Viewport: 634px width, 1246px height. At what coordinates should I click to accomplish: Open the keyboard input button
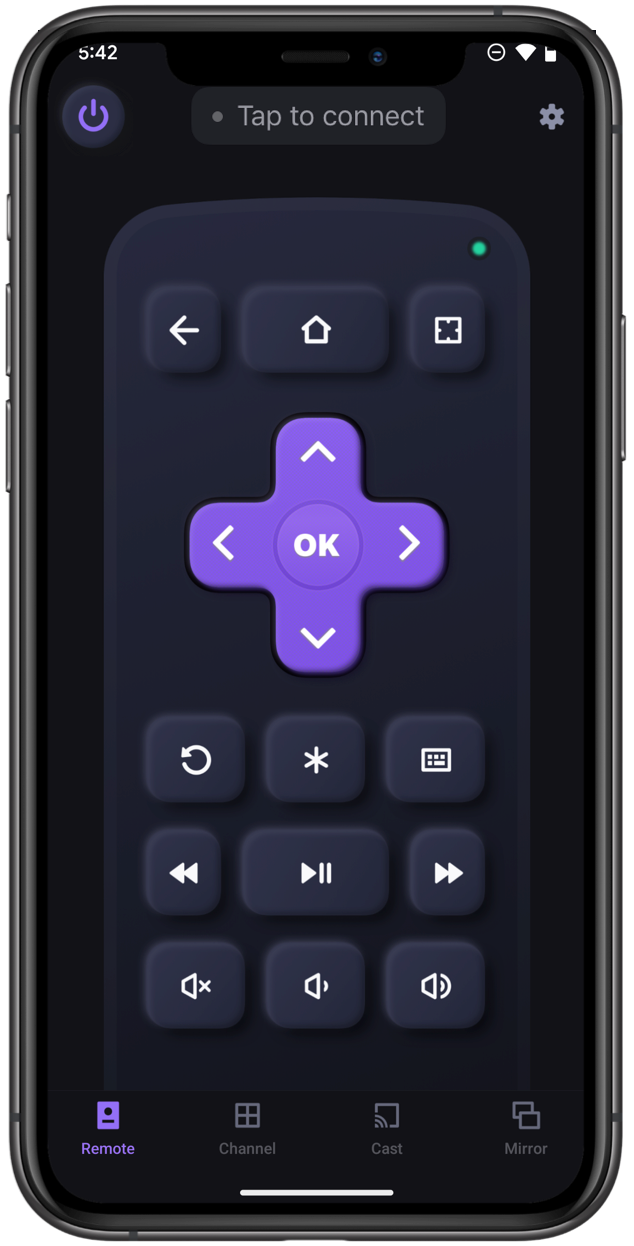[x=435, y=760]
